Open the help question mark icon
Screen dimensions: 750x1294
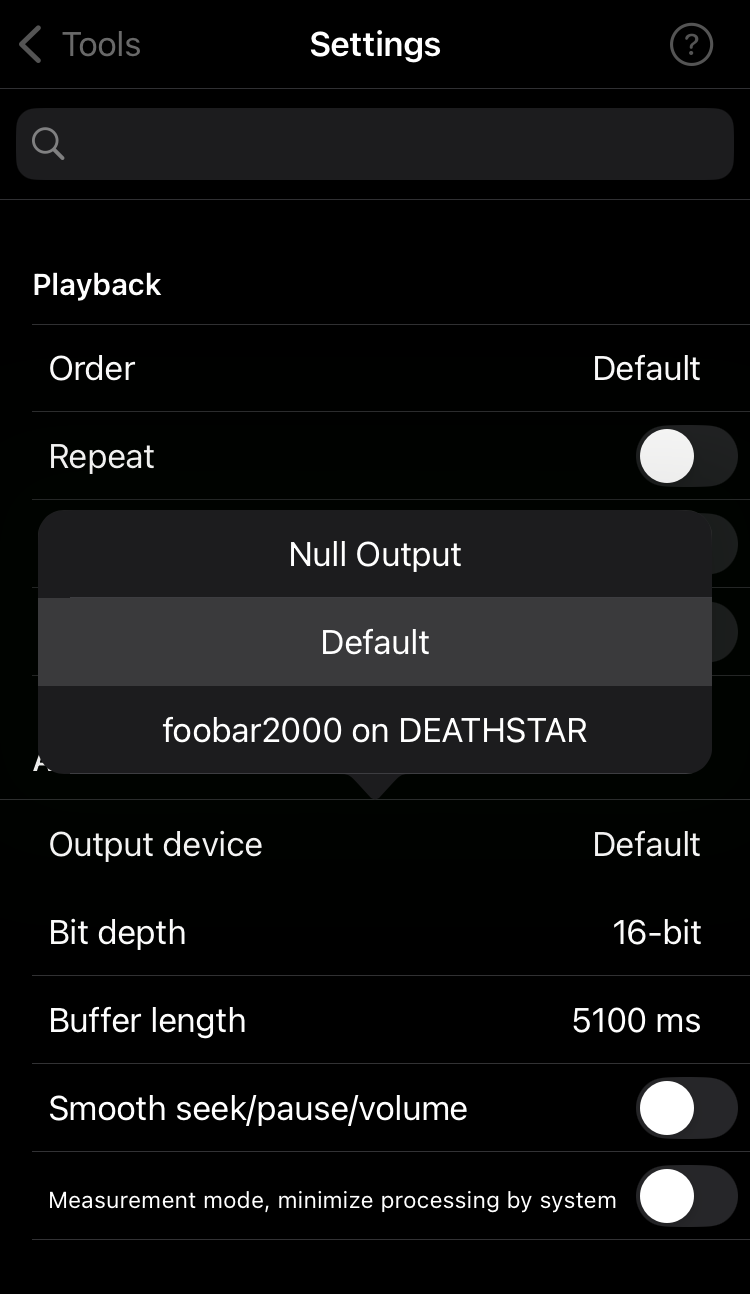click(x=690, y=45)
